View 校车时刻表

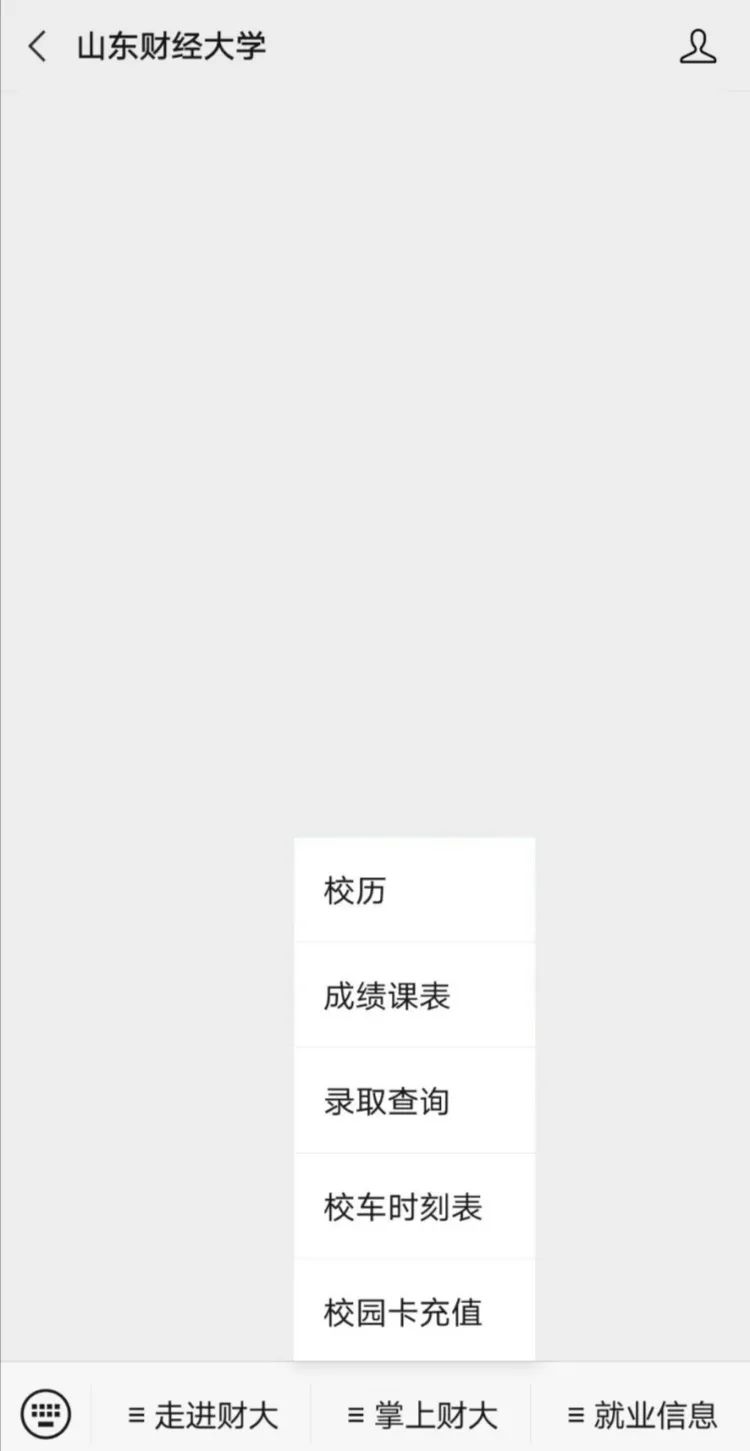tap(414, 1206)
